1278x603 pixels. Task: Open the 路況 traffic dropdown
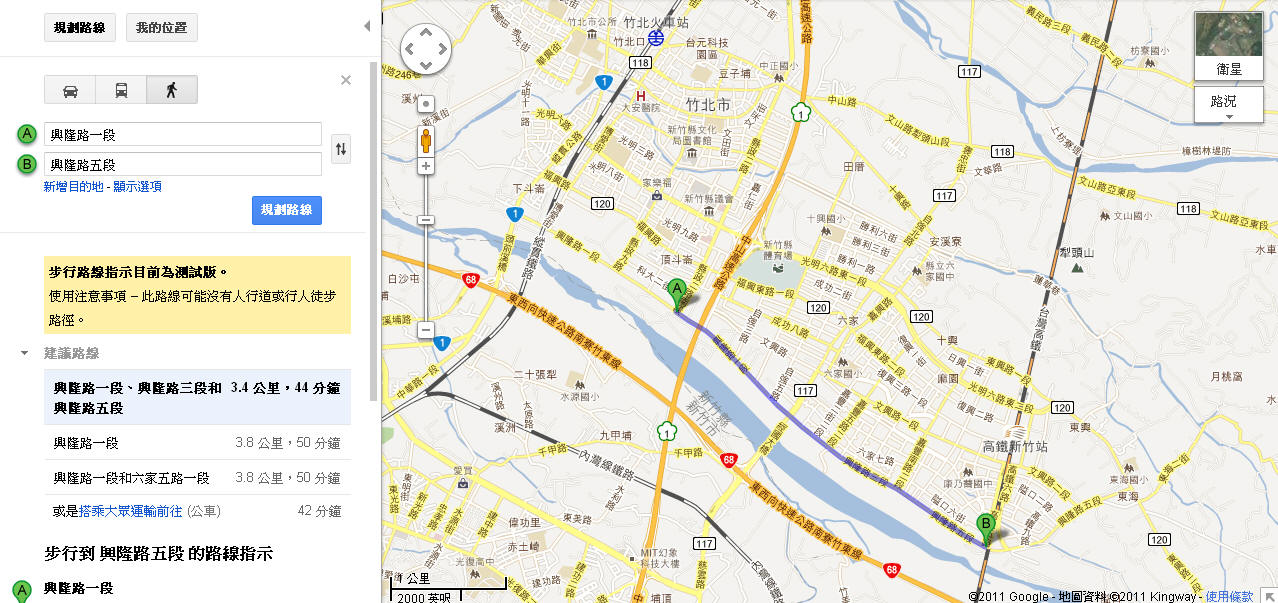(1229, 104)
